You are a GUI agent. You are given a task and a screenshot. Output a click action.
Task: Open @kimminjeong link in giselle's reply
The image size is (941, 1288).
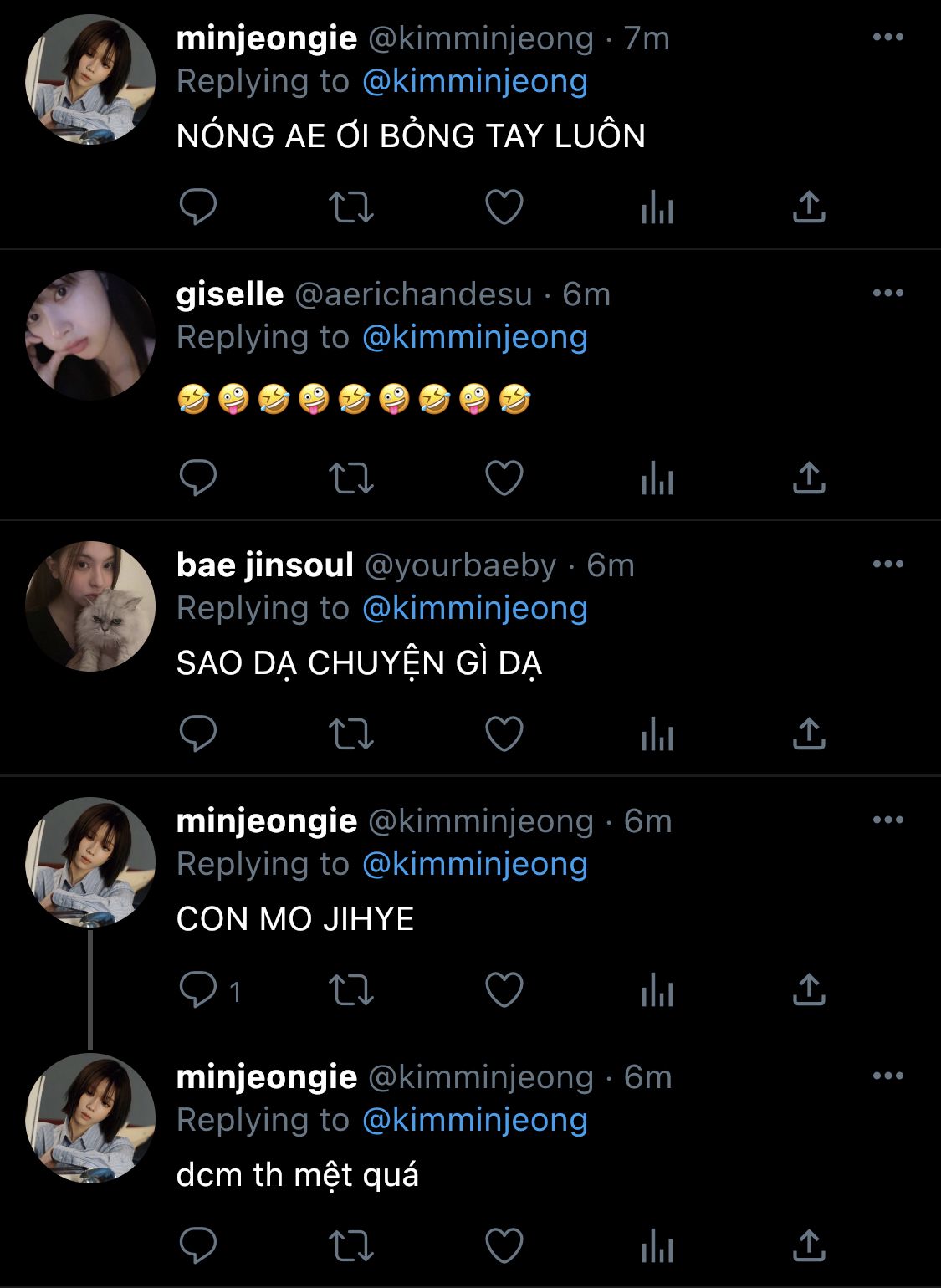tap(474, 337)
